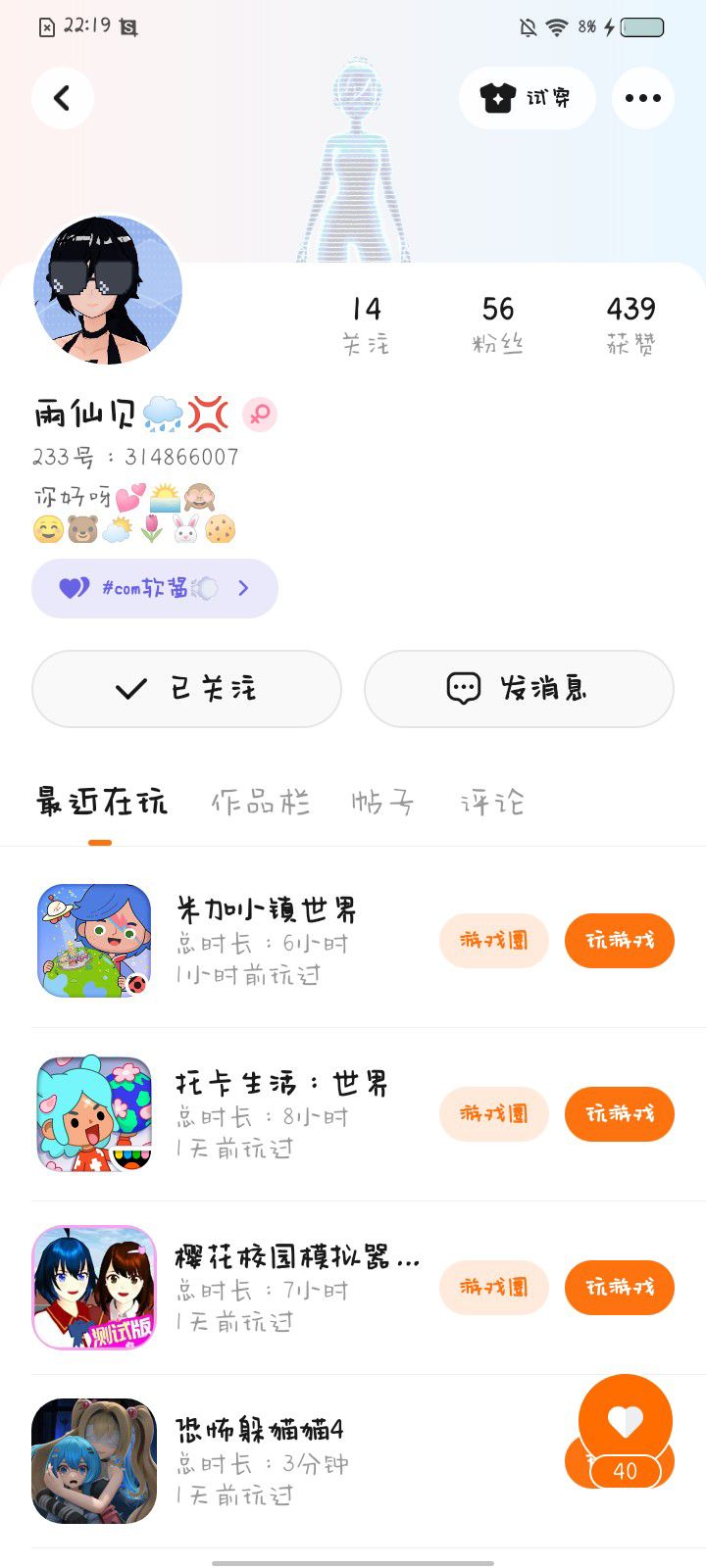Tap 已关注 to unfollow the user
The height and width of the screenshot is (1568, 706).
[186, 689]
